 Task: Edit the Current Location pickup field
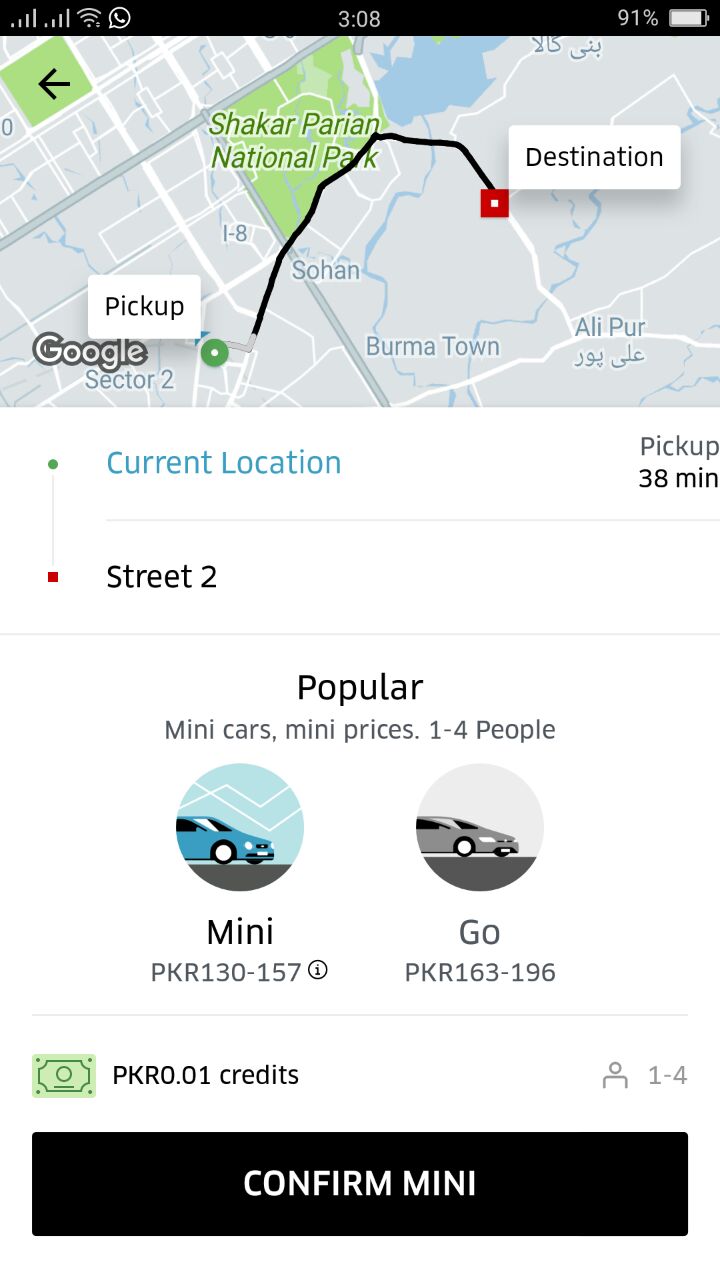coord(224,463)
